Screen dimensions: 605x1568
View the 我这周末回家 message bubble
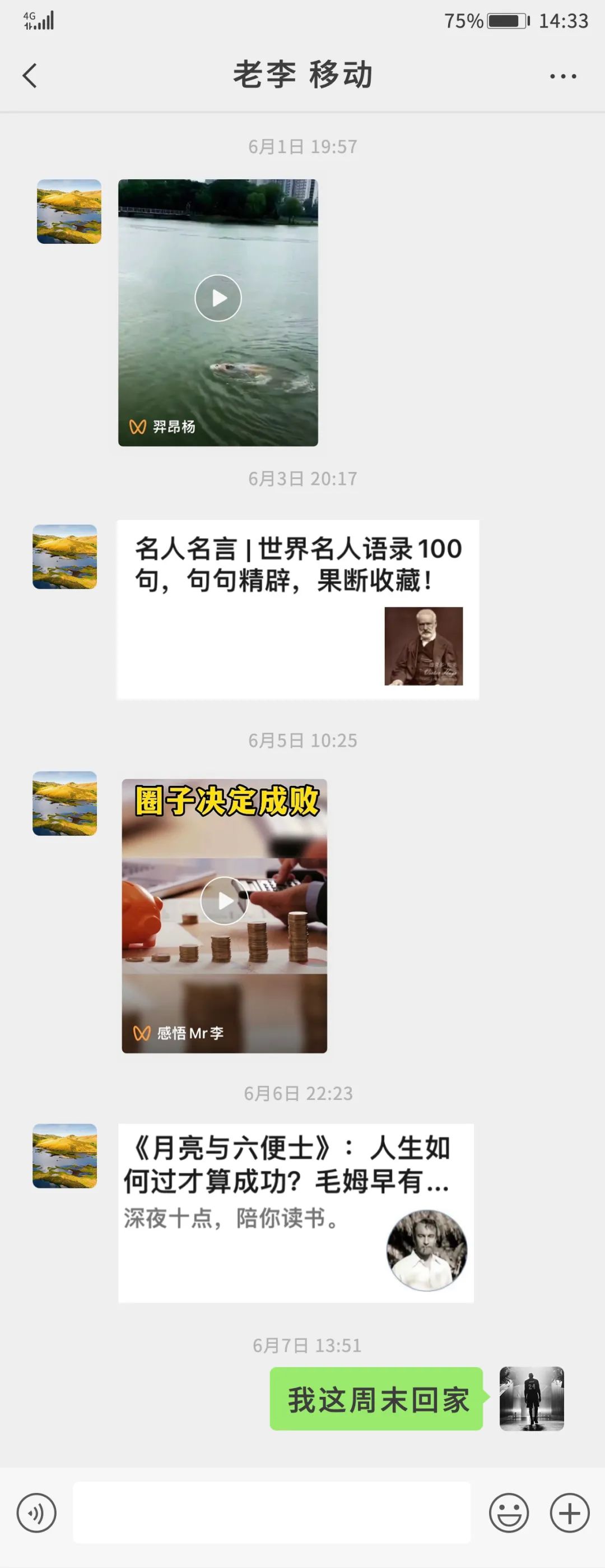(x=376, y=1399)
